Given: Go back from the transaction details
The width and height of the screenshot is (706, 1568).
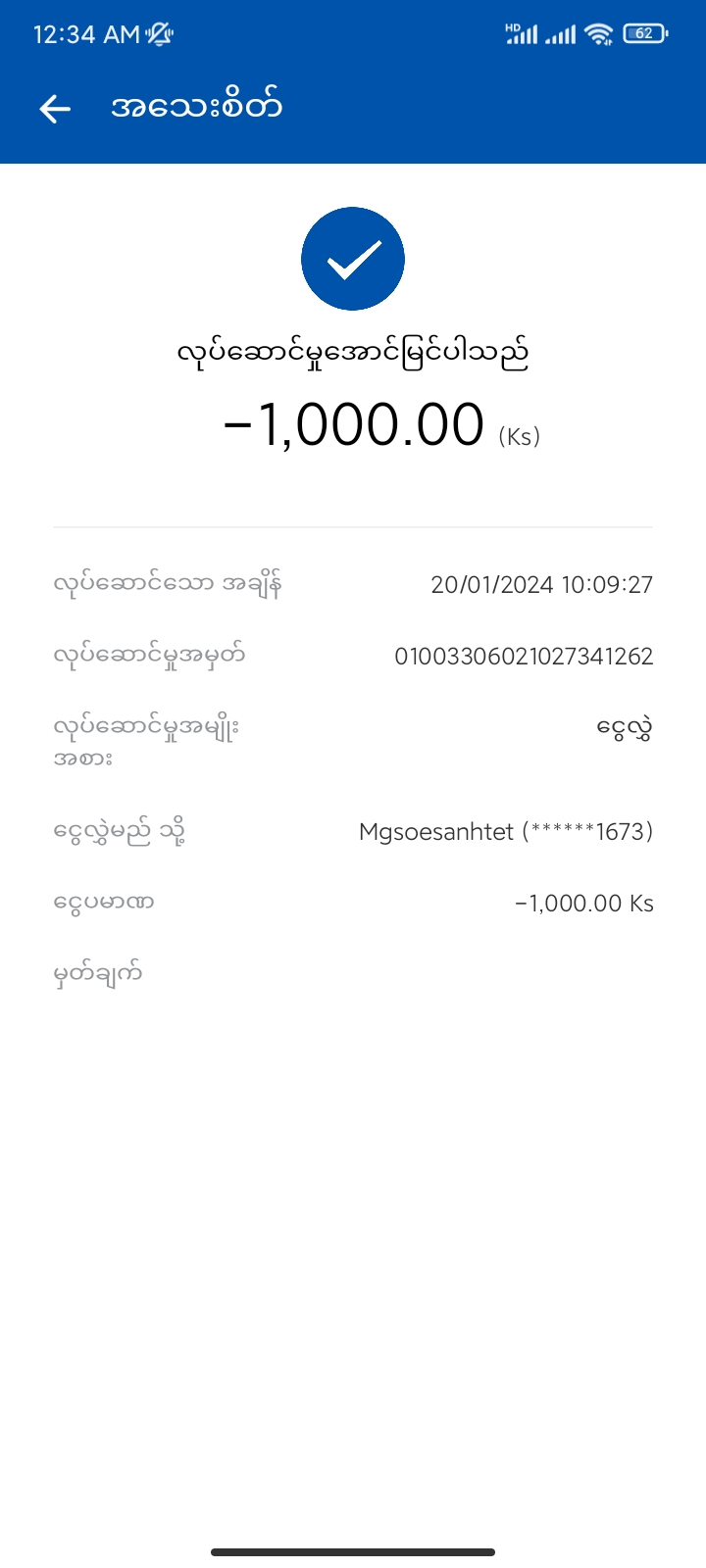Looking at the screenshot, I should 55,108.
